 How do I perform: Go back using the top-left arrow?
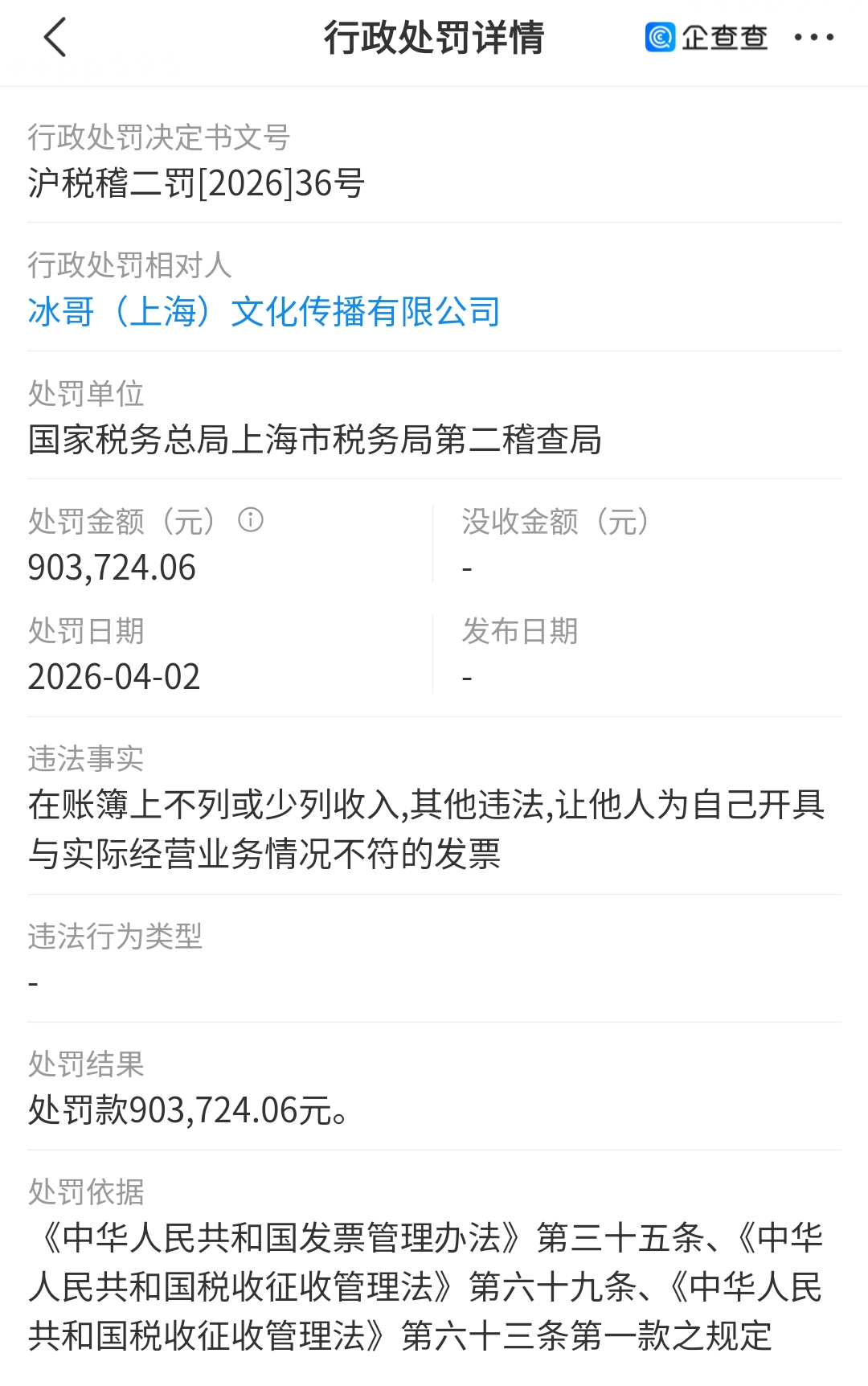pos(55,38)
